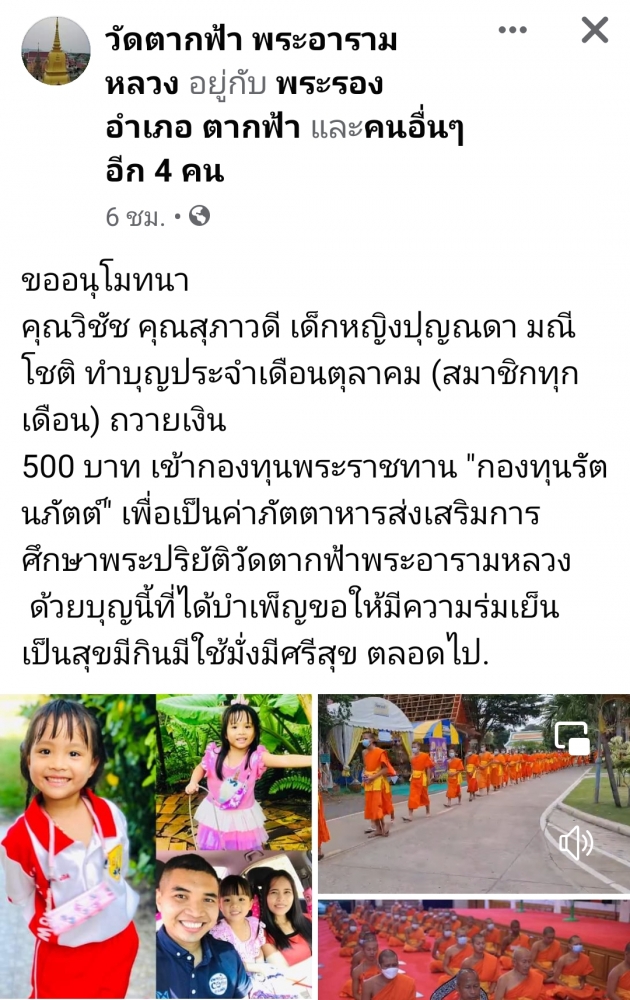Open วัดตากฟ้า พระอารามหลวง page profile picture
The height and width of the screenshot is (1000, 630).
[x=56, y=51]
